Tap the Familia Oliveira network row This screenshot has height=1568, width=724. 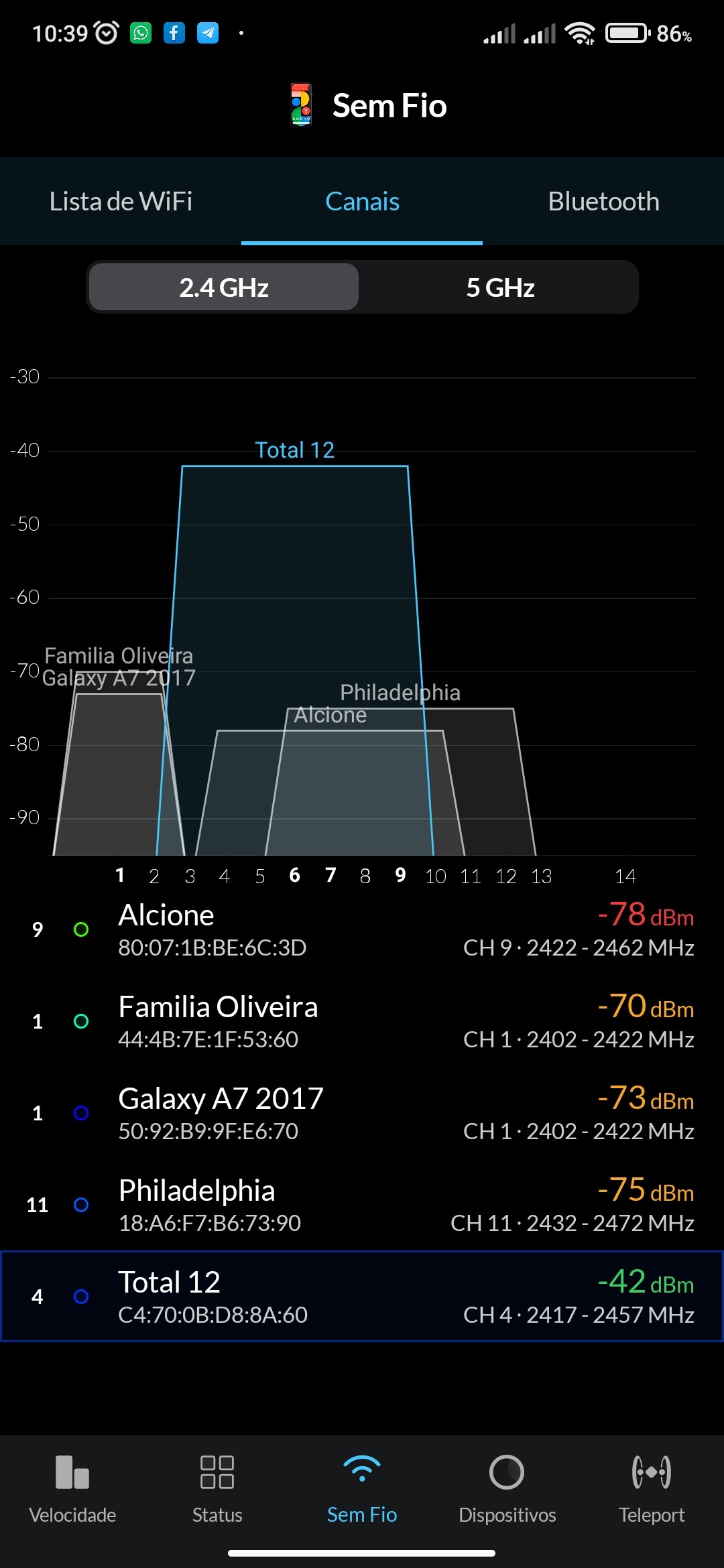362,1022
